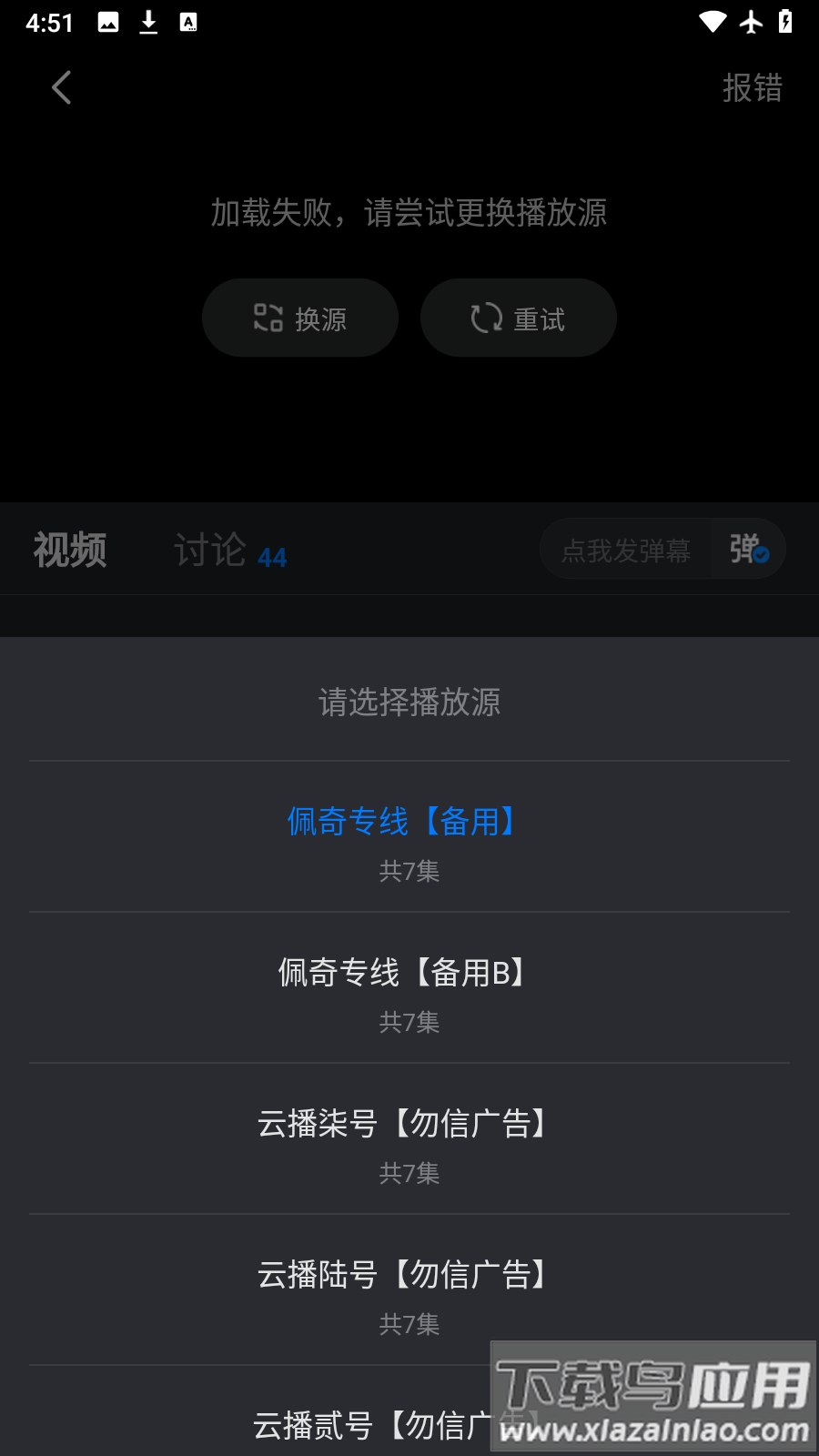This screenshot has height=1456, width=819.
Task: Tap the airplane mode status icon
Action: pyautogui.click(x=749, y=22)
